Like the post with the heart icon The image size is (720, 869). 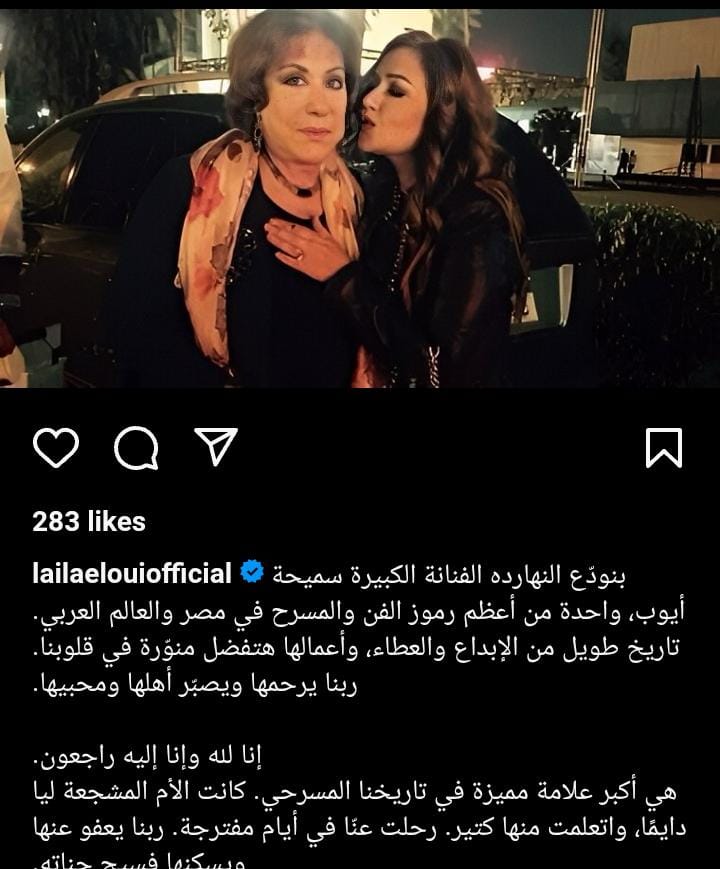pos(55,449)
